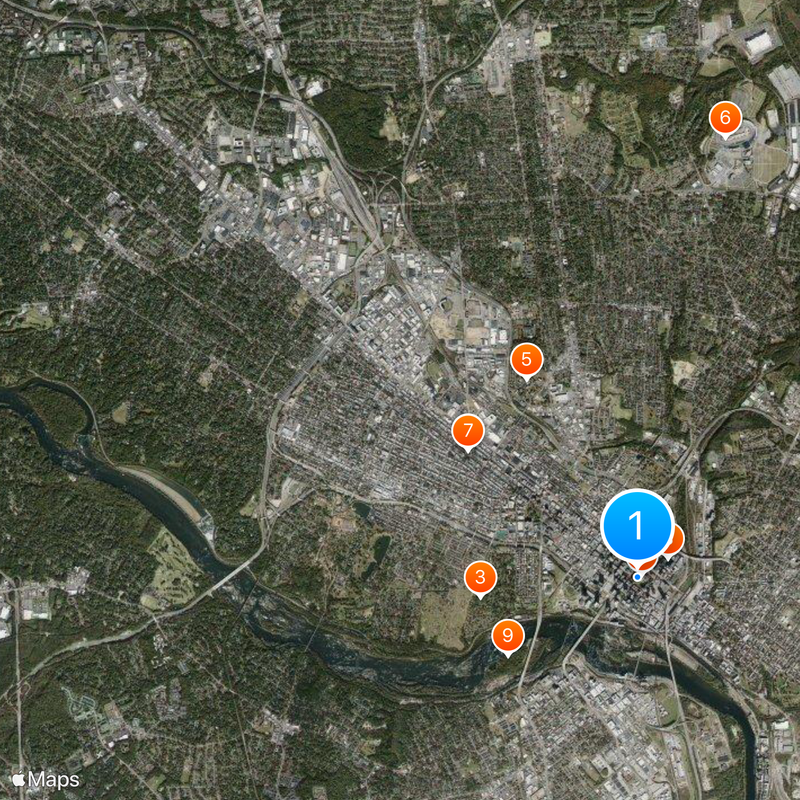The width and height of the screenshot is (800, 800).
Task: Select map pin number 6
Action: [x=725, y=118]
